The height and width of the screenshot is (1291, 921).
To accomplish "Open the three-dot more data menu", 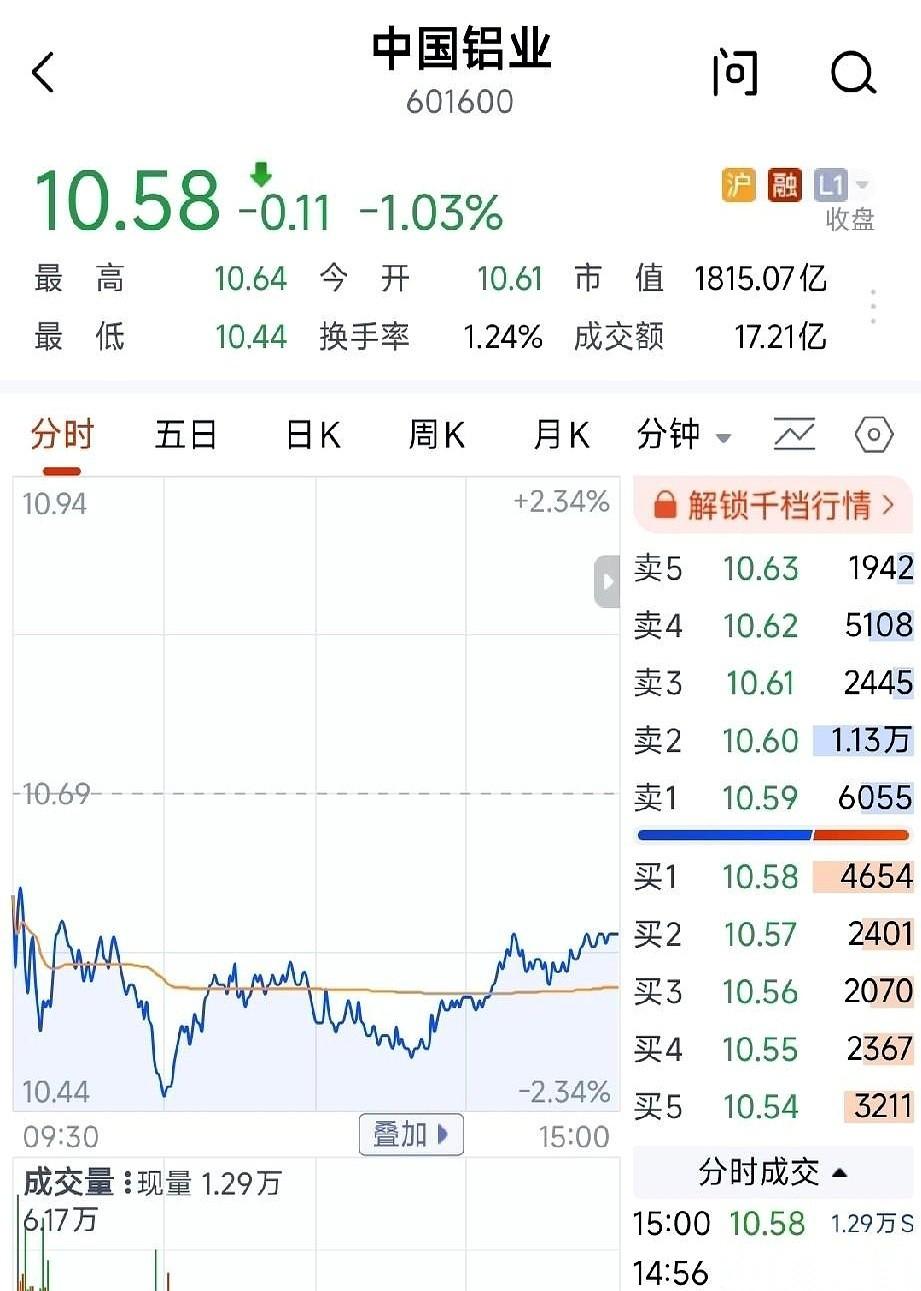I will pyautogui.click(x=873, y=306).
